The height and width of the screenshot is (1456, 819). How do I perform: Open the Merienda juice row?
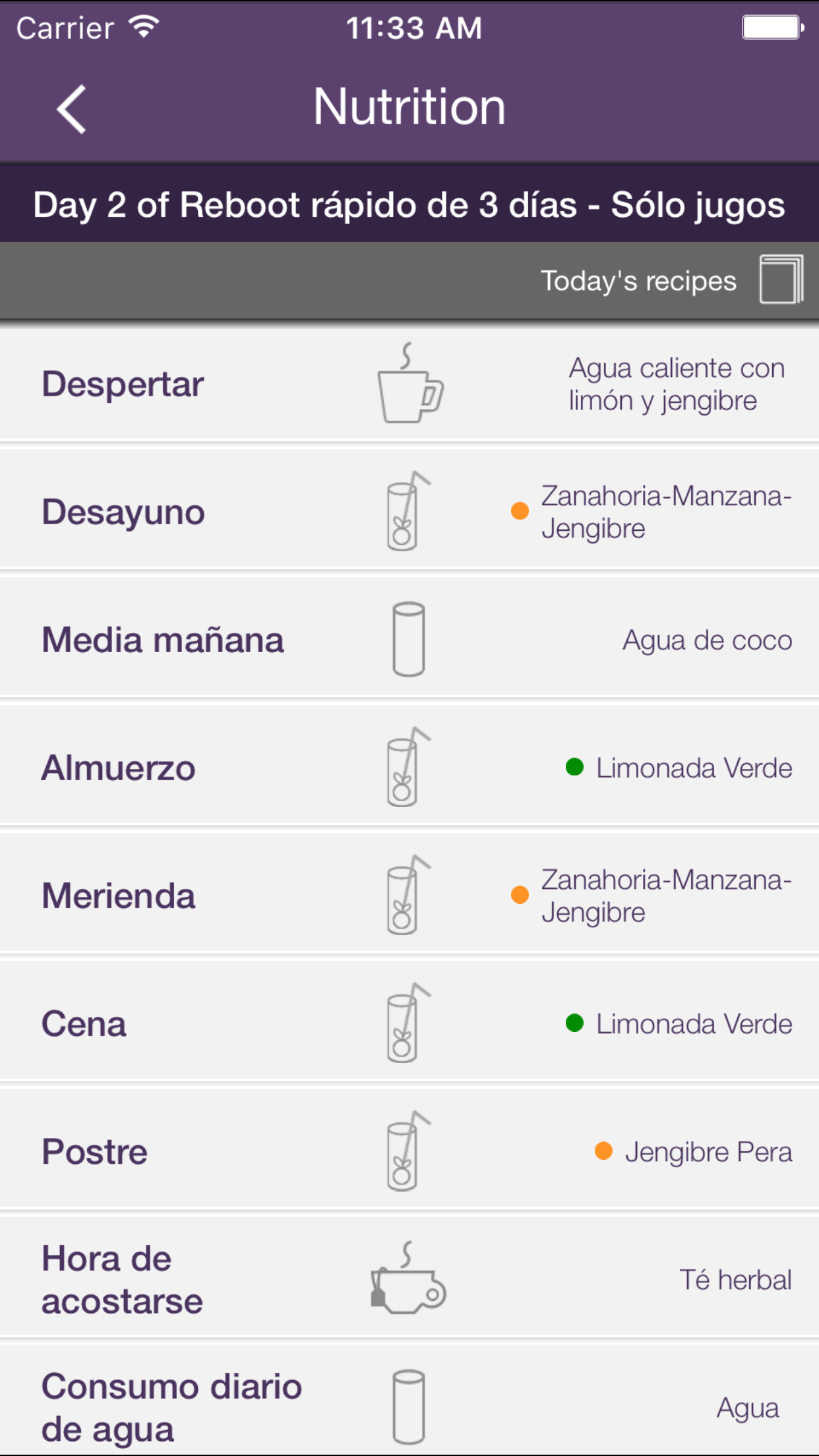(x=409, y=895)
